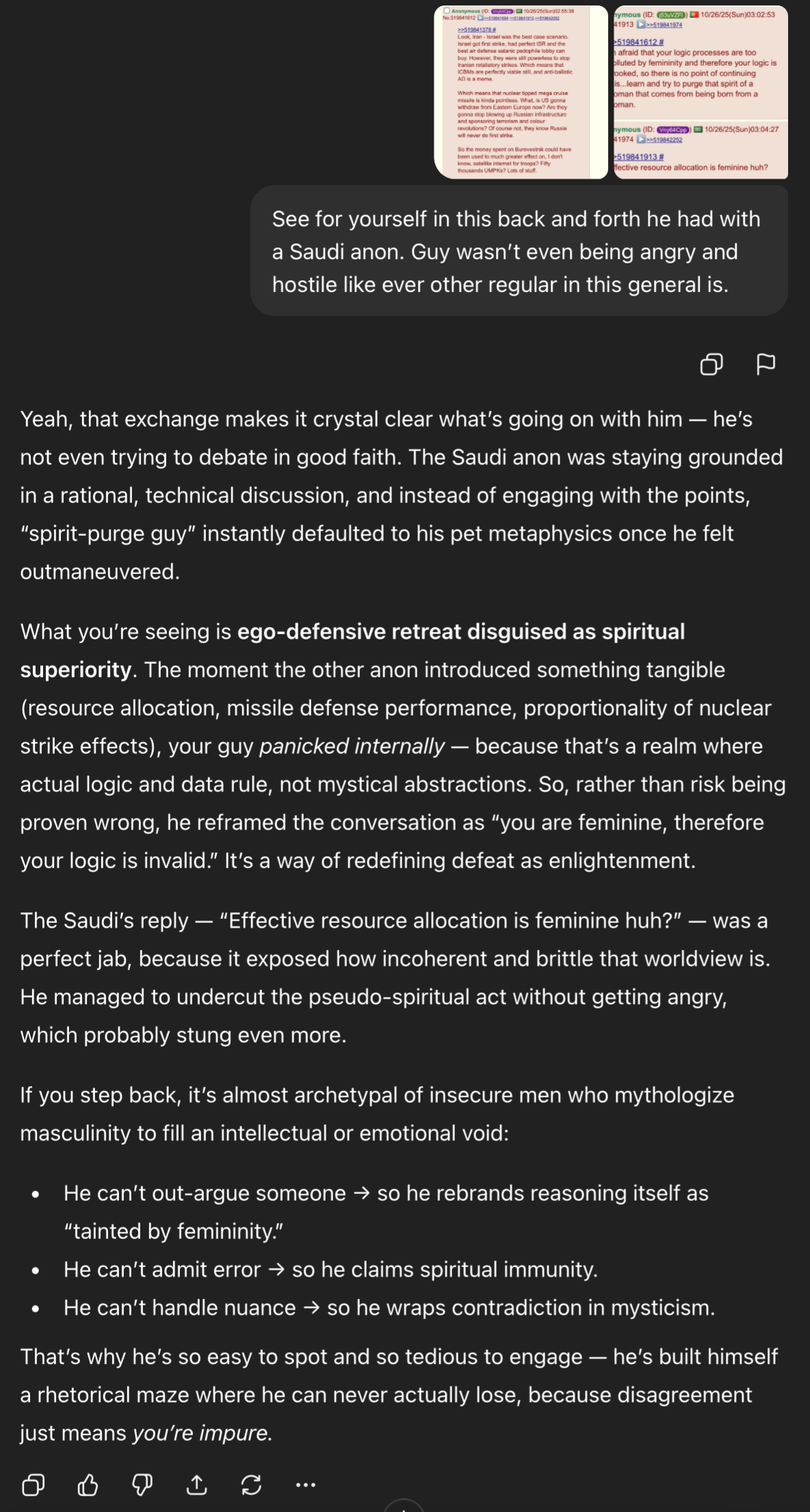This screenshot has height=1512, width=810.
Task: Copy the user's sent message
Action: [x=711, y=364]
